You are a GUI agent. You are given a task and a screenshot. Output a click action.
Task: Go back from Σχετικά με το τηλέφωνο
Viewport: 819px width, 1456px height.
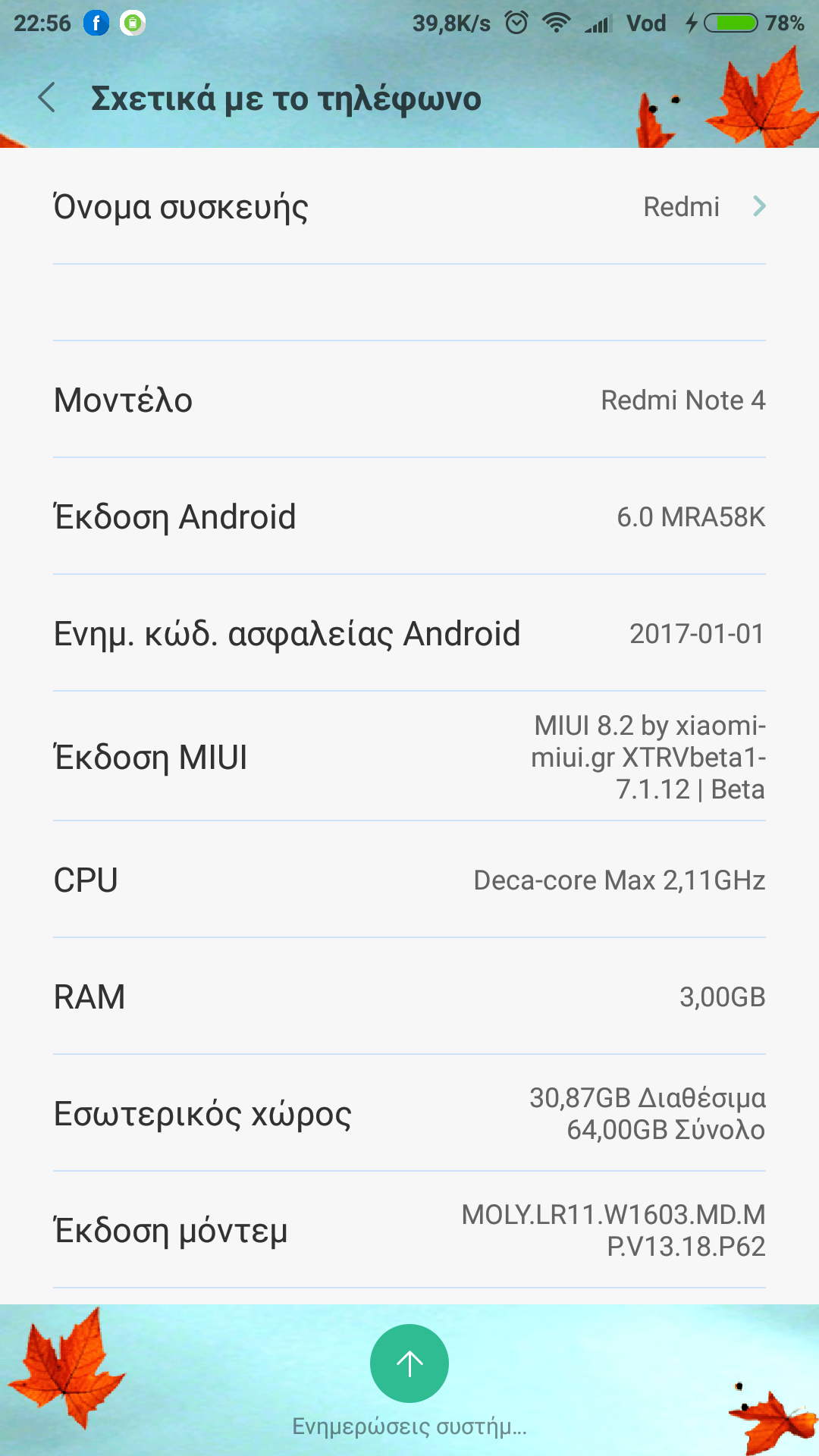[47, 99]
